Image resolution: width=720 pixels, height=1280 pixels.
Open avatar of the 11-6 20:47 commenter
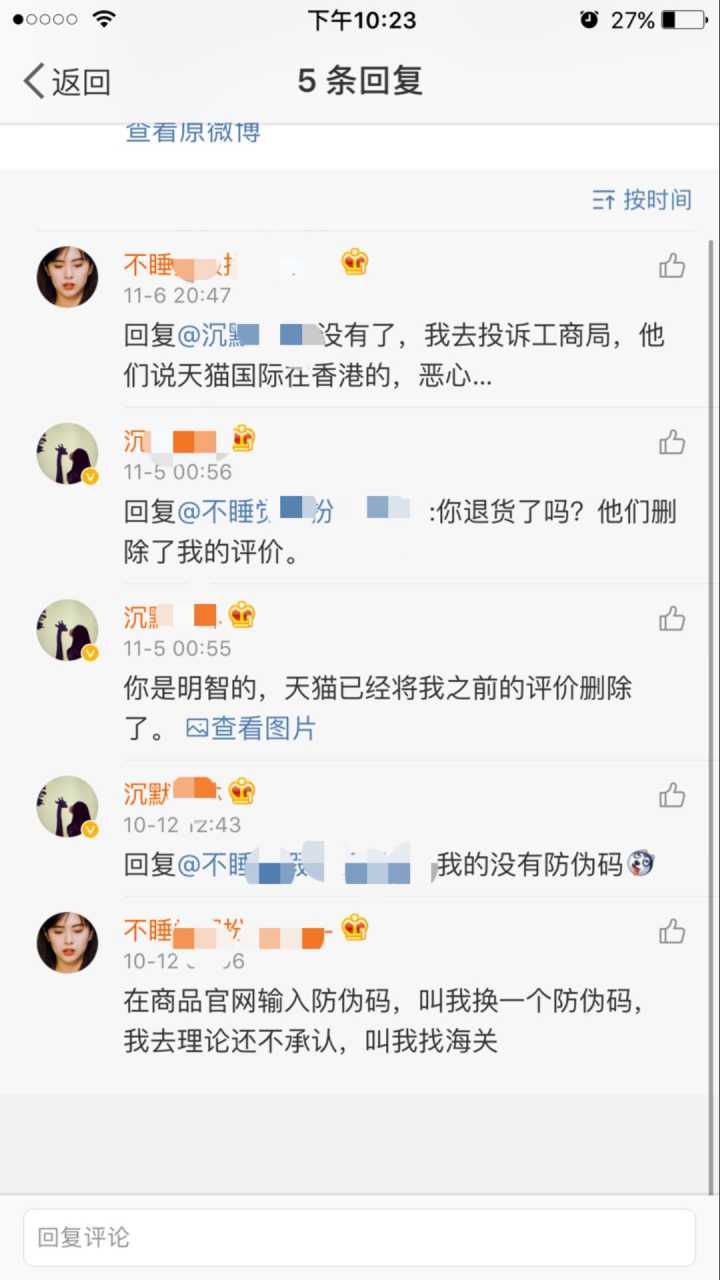point(67,277)
